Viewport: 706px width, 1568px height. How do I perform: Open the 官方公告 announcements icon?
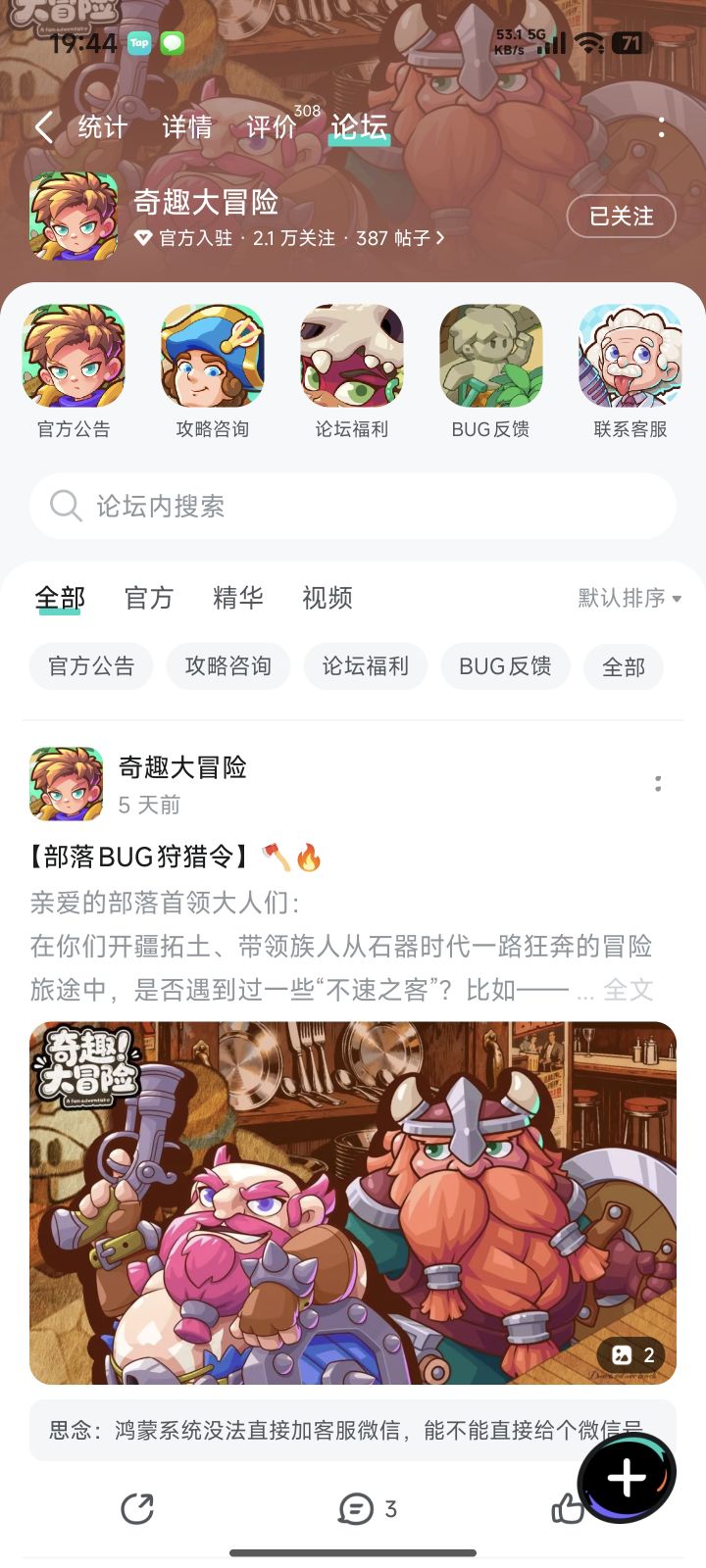(74, 355)
